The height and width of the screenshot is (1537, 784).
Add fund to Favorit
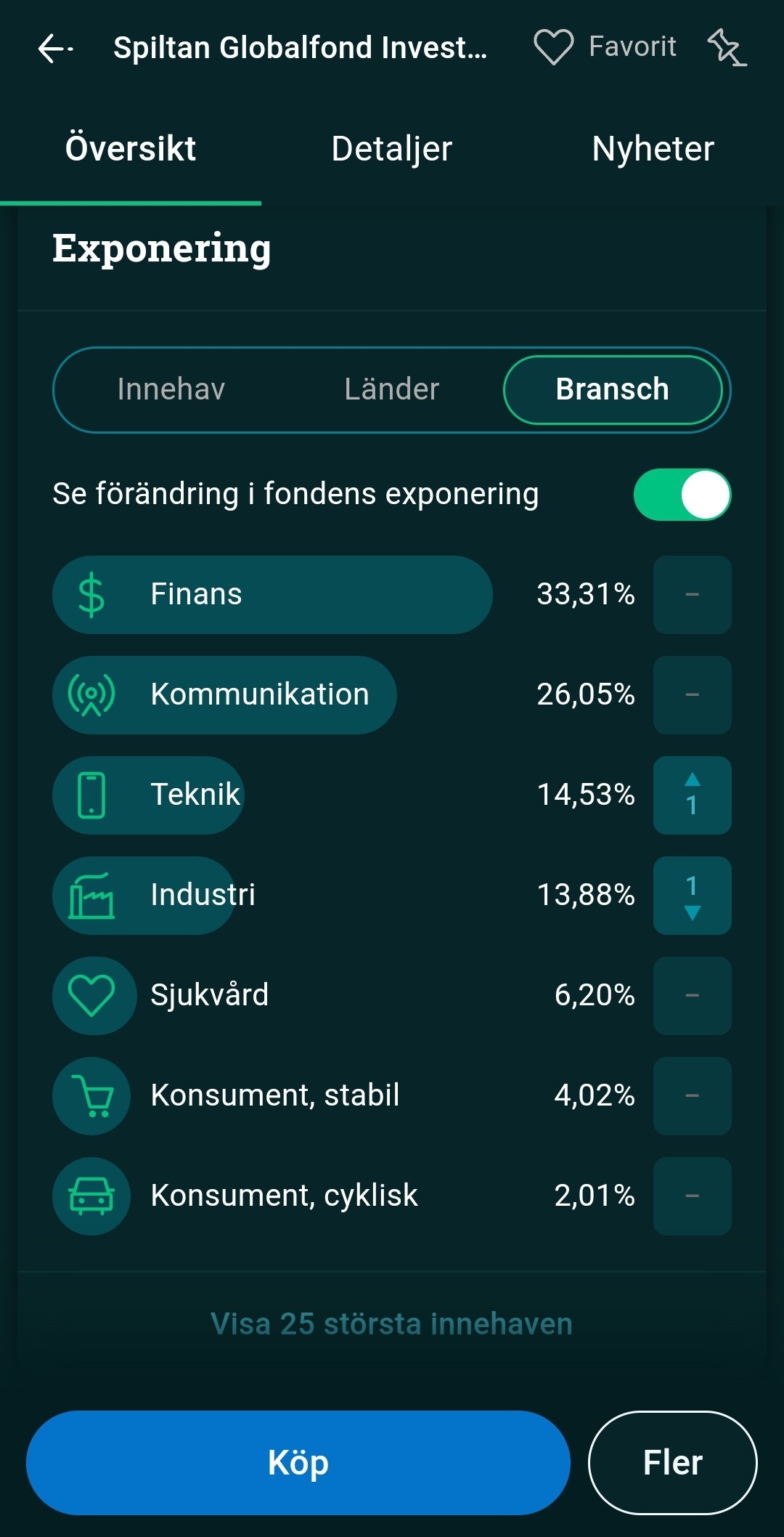604,47
